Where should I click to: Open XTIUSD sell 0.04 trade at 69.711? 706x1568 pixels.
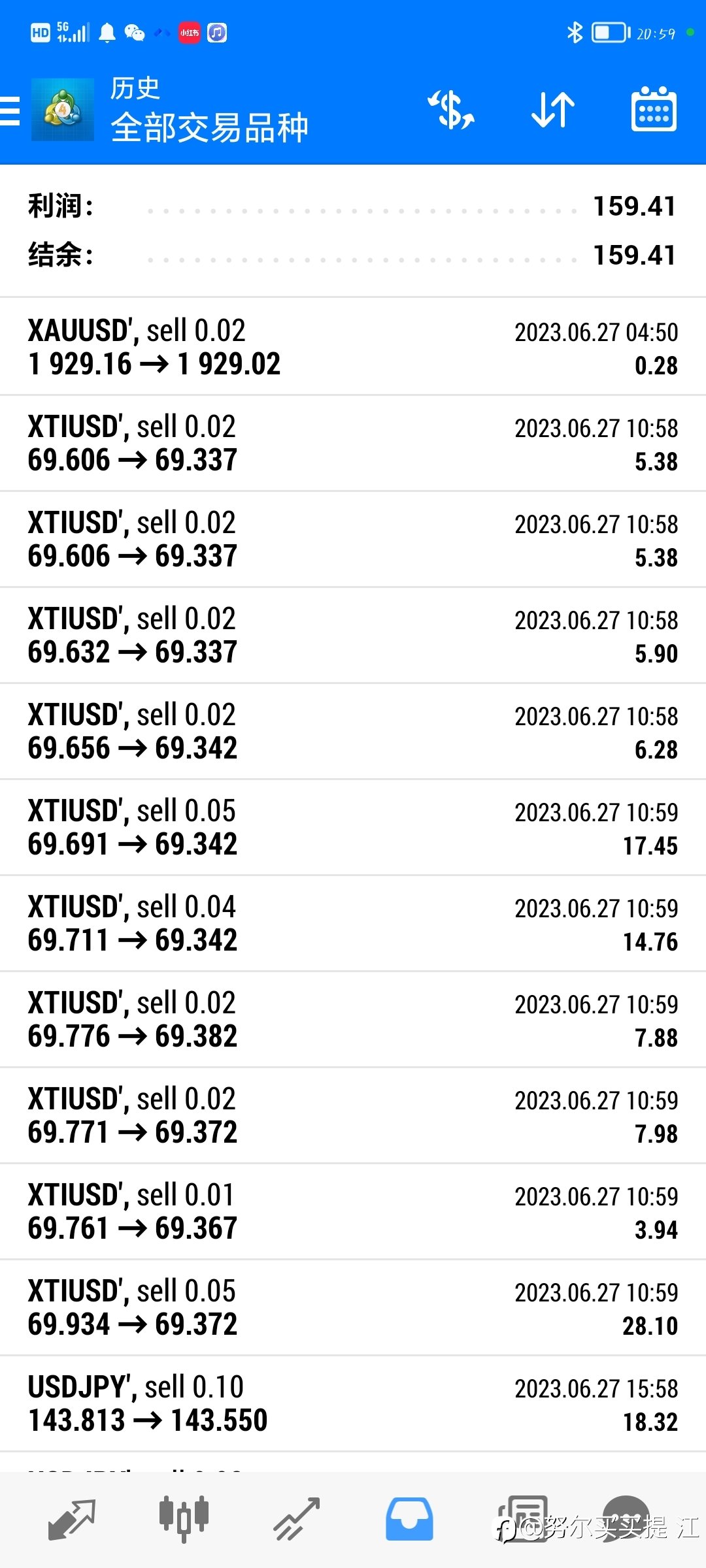pos(353,923)
